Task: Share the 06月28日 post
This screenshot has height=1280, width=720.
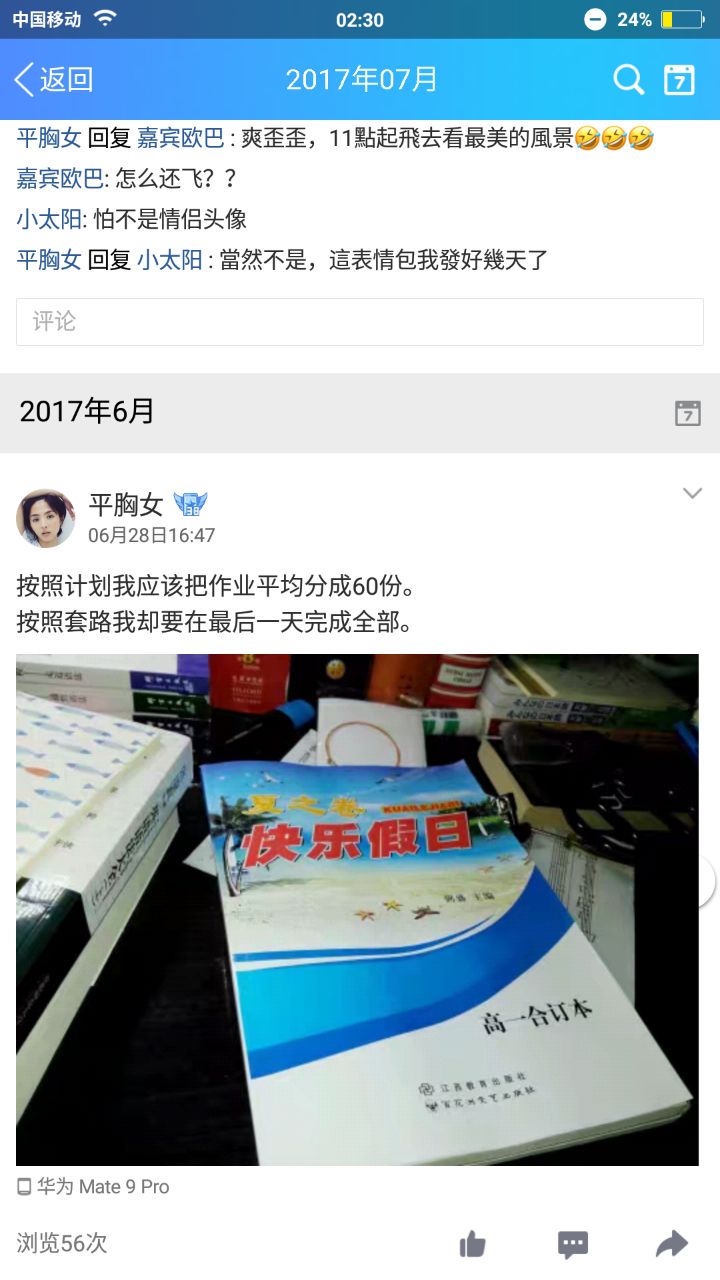Action: (x=672, y=1244)
